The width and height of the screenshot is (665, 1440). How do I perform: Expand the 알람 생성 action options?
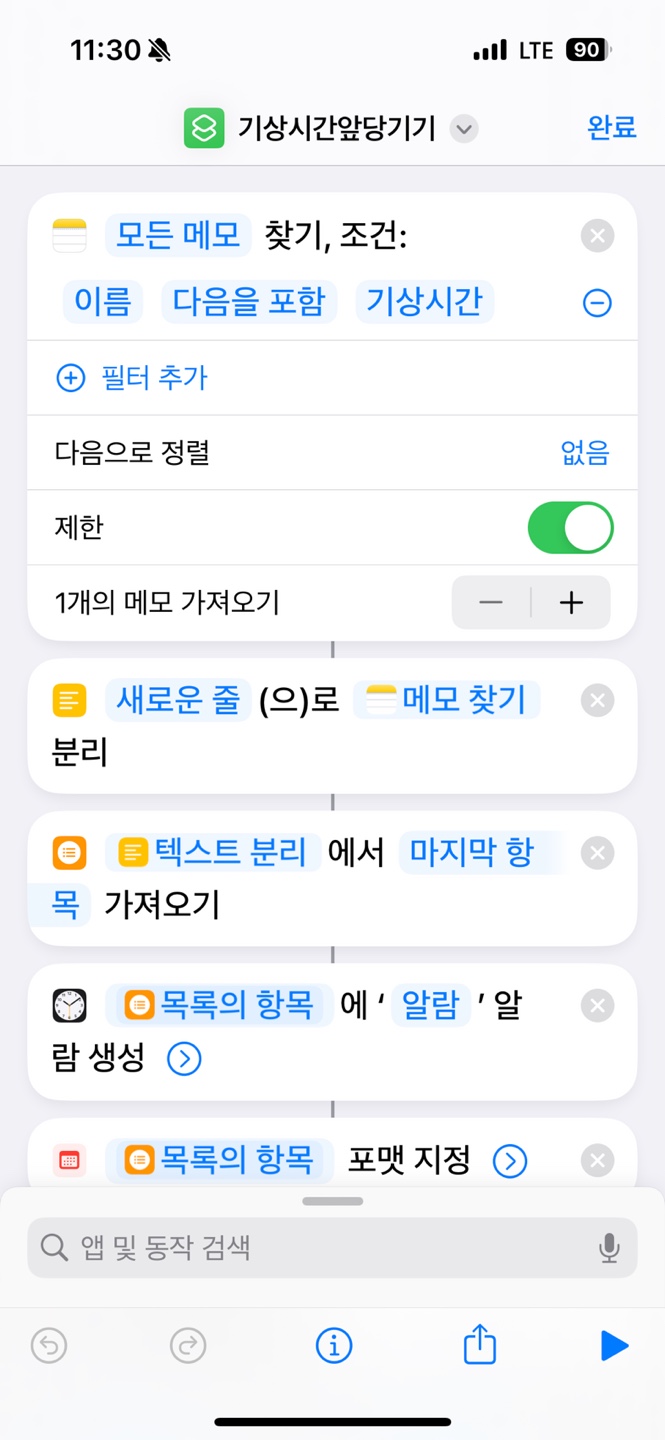184,1058
